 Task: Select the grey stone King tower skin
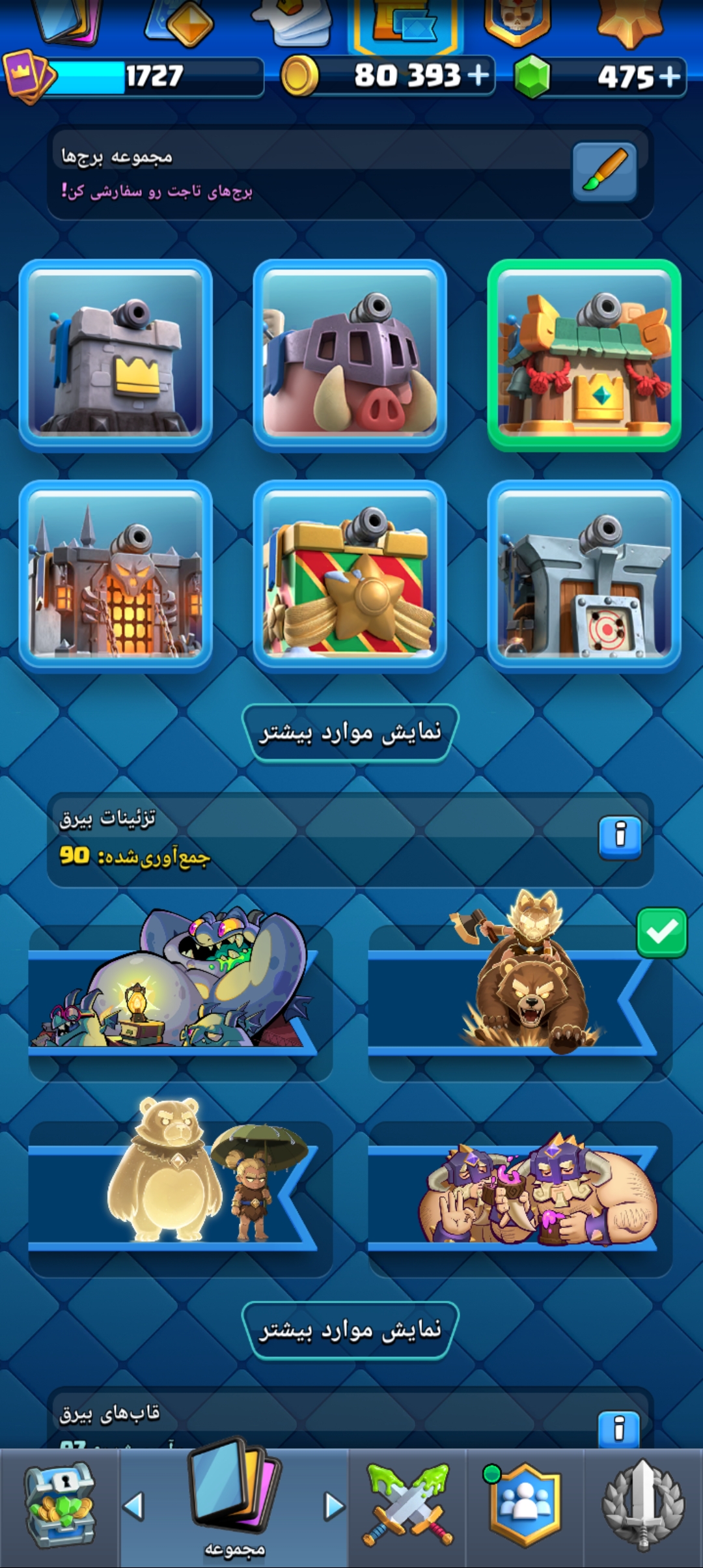point(116,356)
